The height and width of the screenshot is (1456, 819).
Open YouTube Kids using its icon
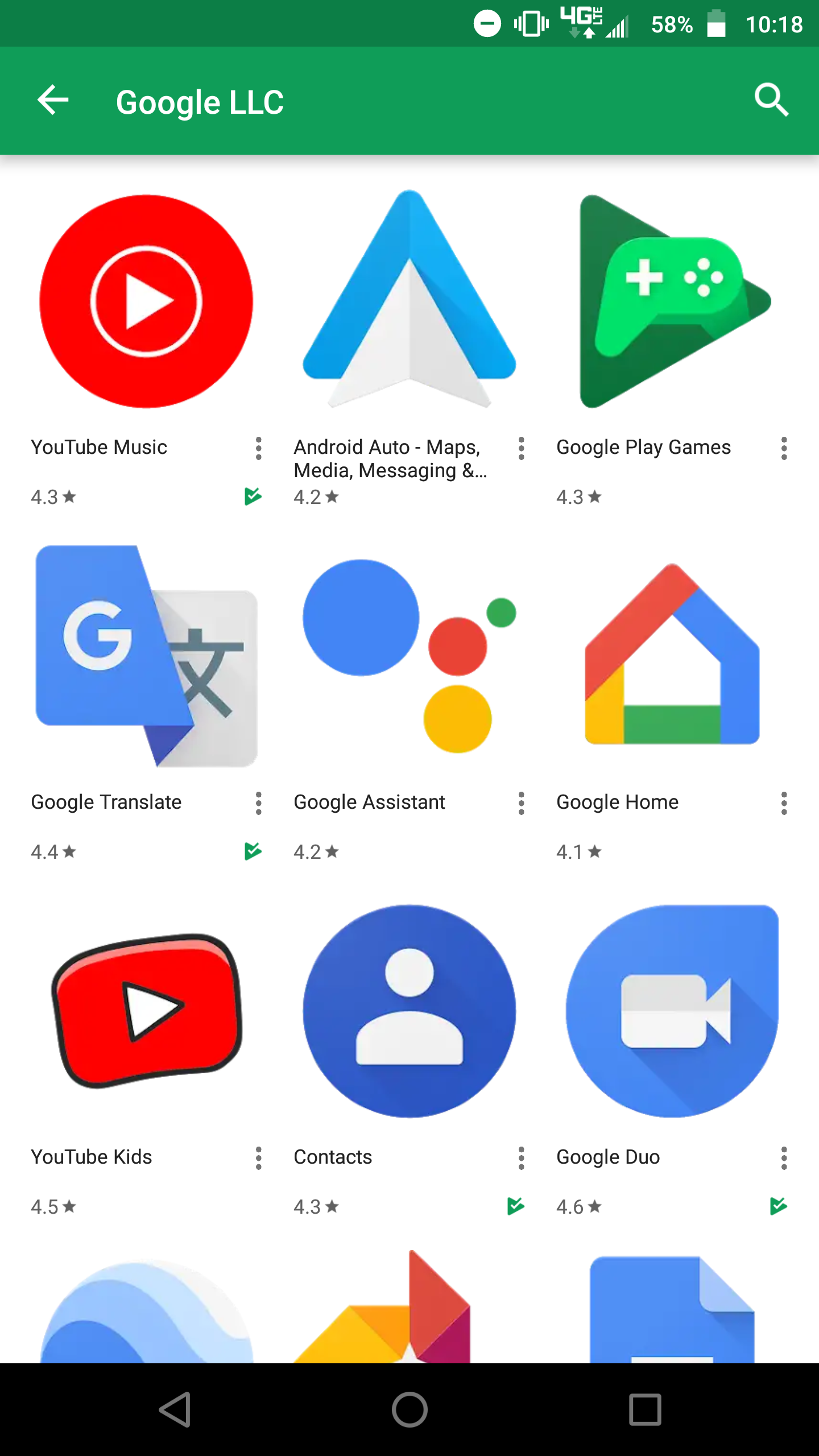point(146,1012)
